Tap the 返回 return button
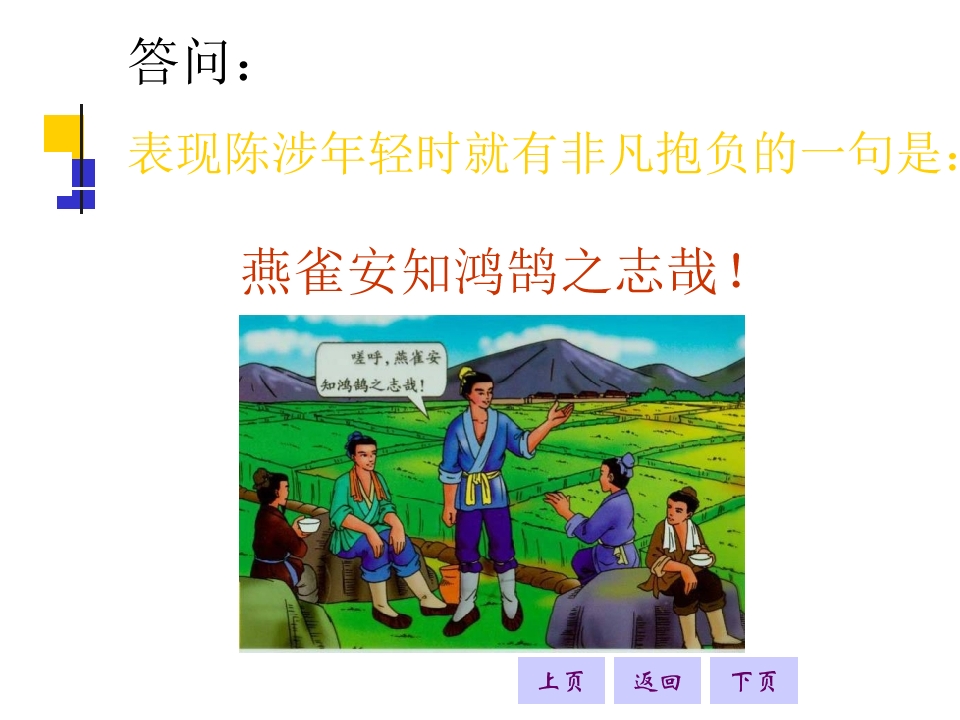960x720 pixels. click(x=657, y=681)
